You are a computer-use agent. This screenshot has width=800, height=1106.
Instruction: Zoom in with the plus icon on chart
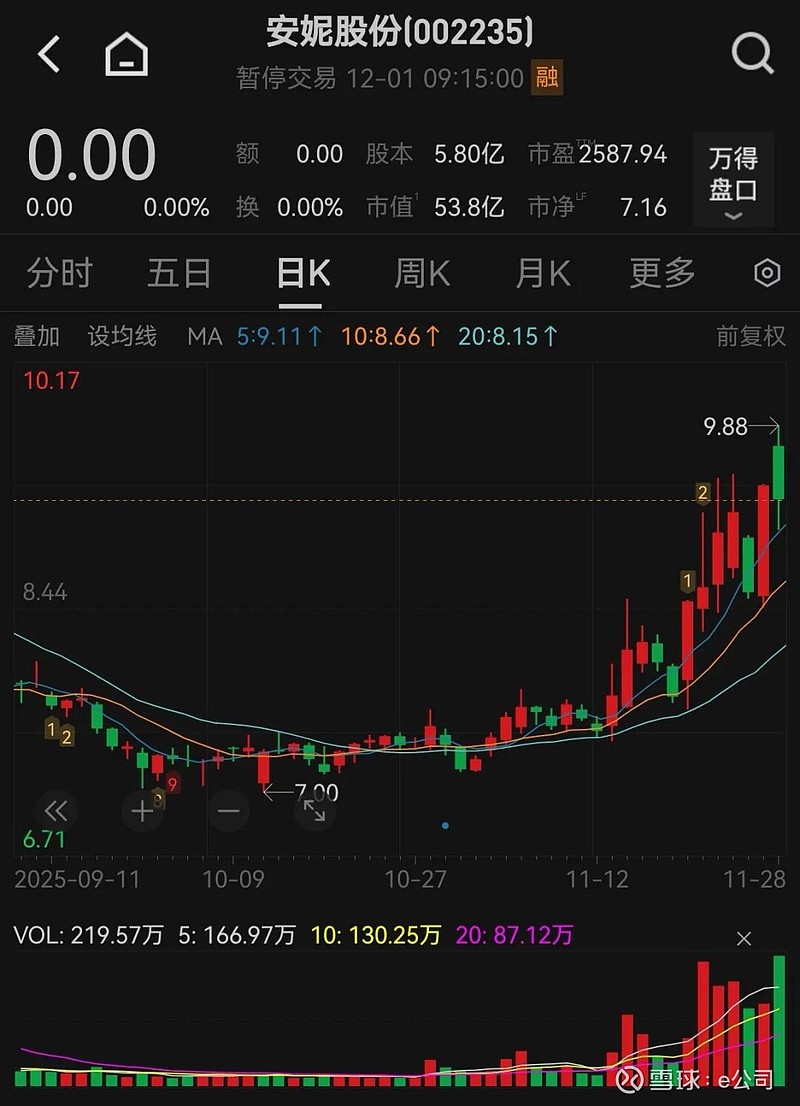coord(142,811)
